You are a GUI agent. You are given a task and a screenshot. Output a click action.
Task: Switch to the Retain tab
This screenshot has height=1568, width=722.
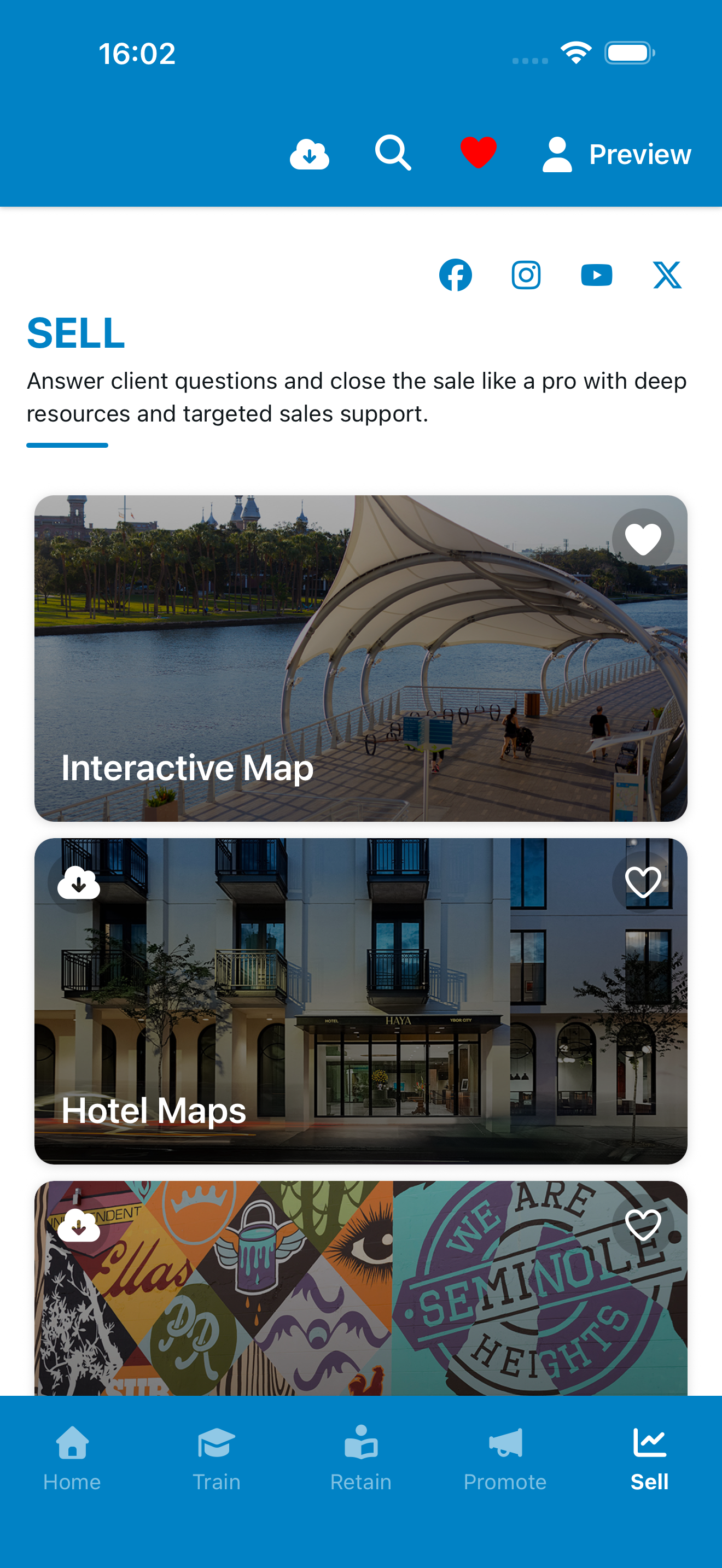361,1459
